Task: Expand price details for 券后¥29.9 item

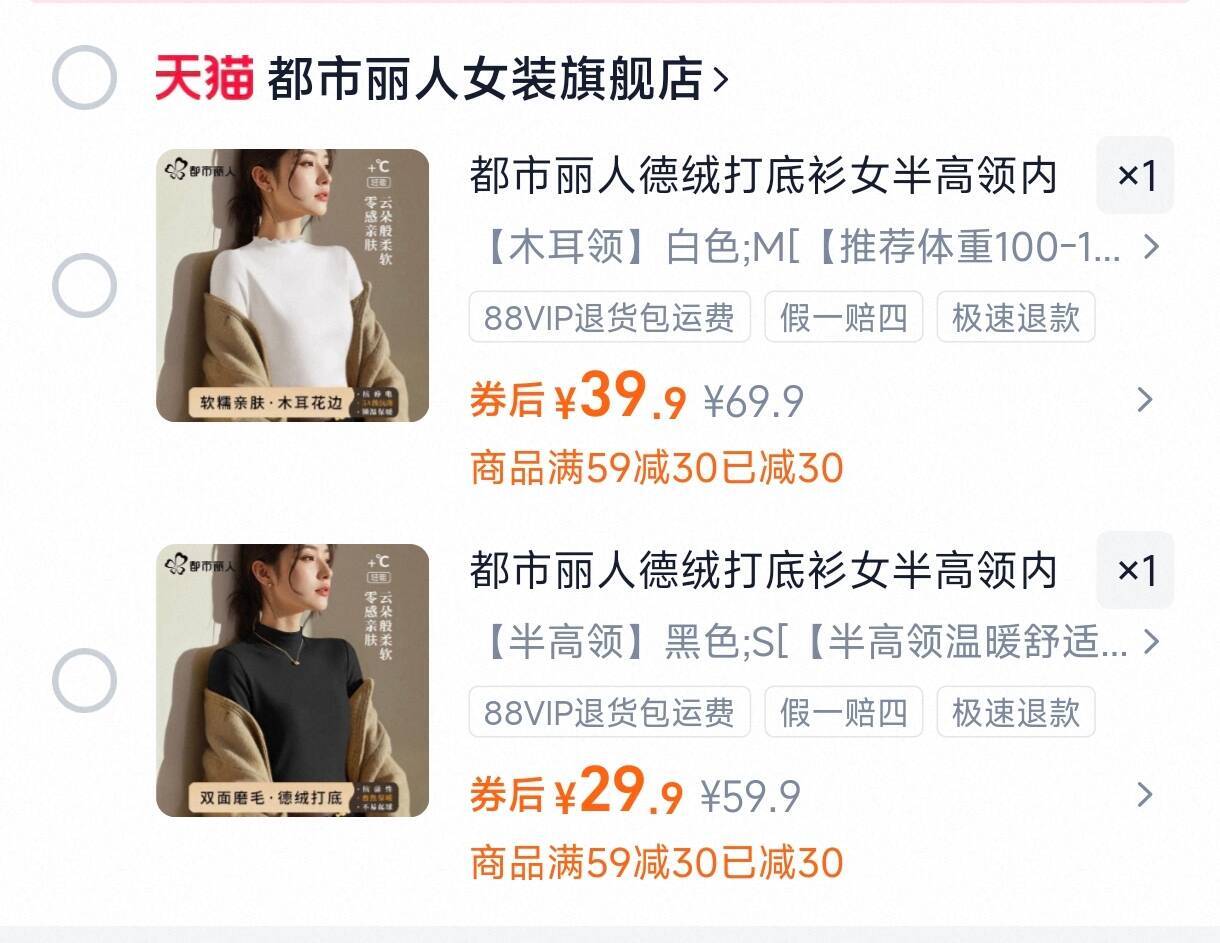Action: point(1146,796)
